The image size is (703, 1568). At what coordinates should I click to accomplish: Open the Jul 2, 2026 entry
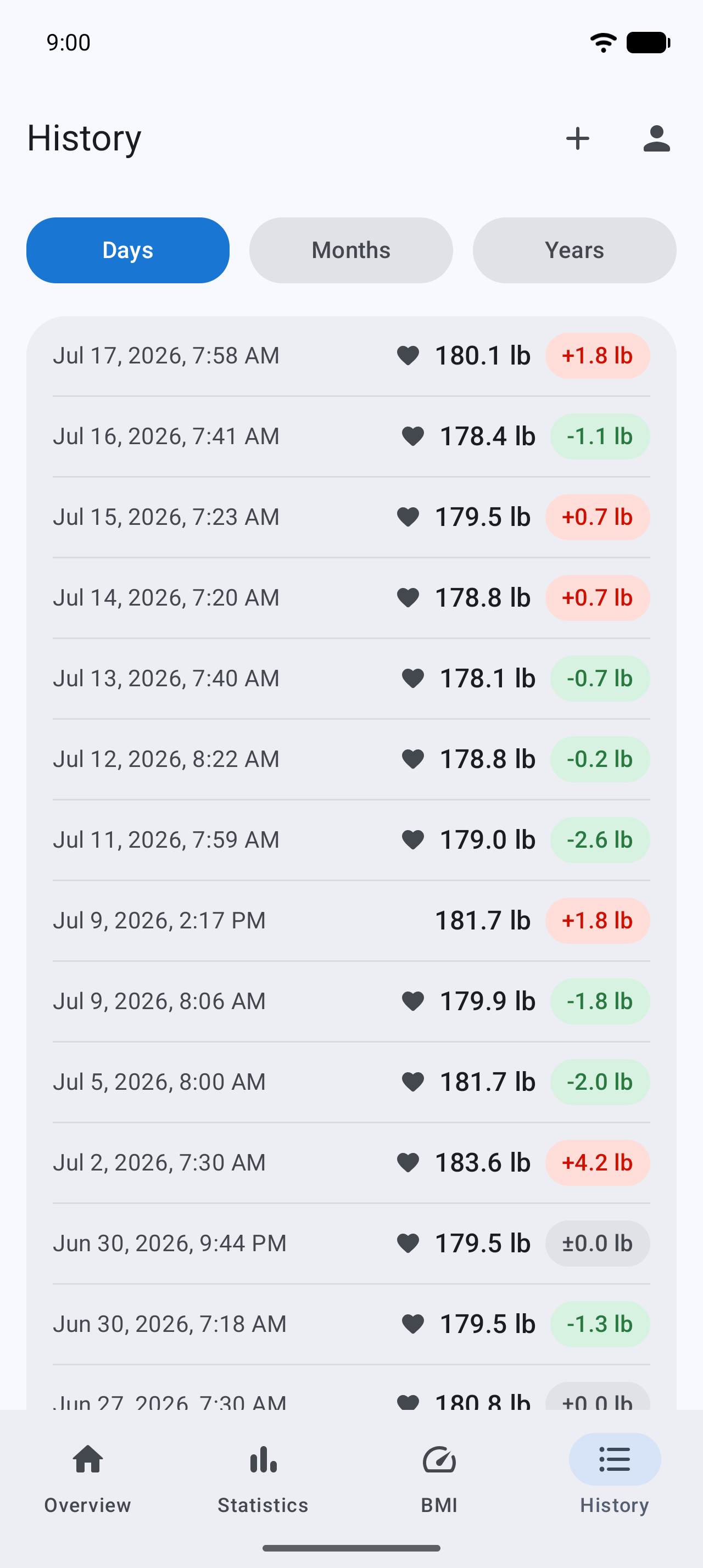[351, 1163]
